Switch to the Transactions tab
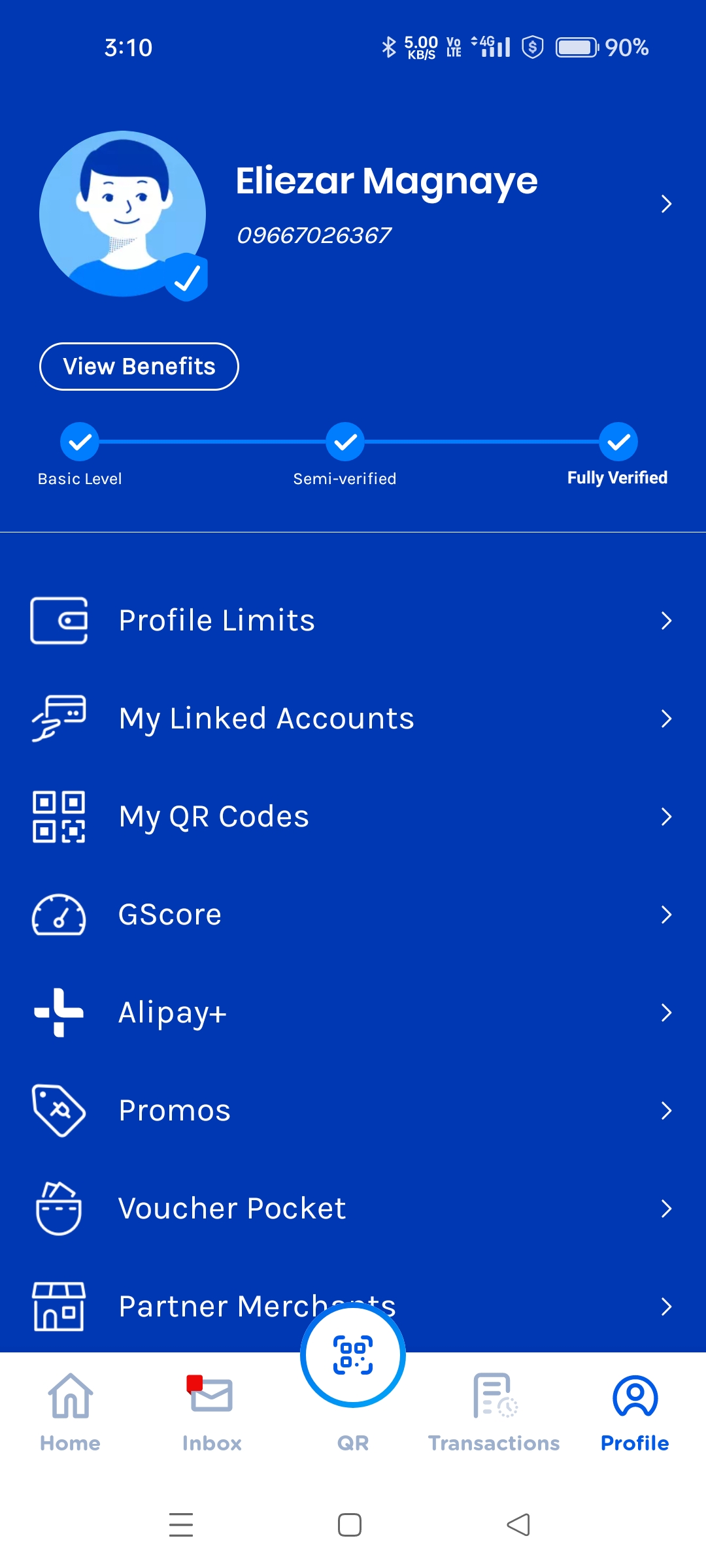The image size is (706, 1568). click(494, 1411)
